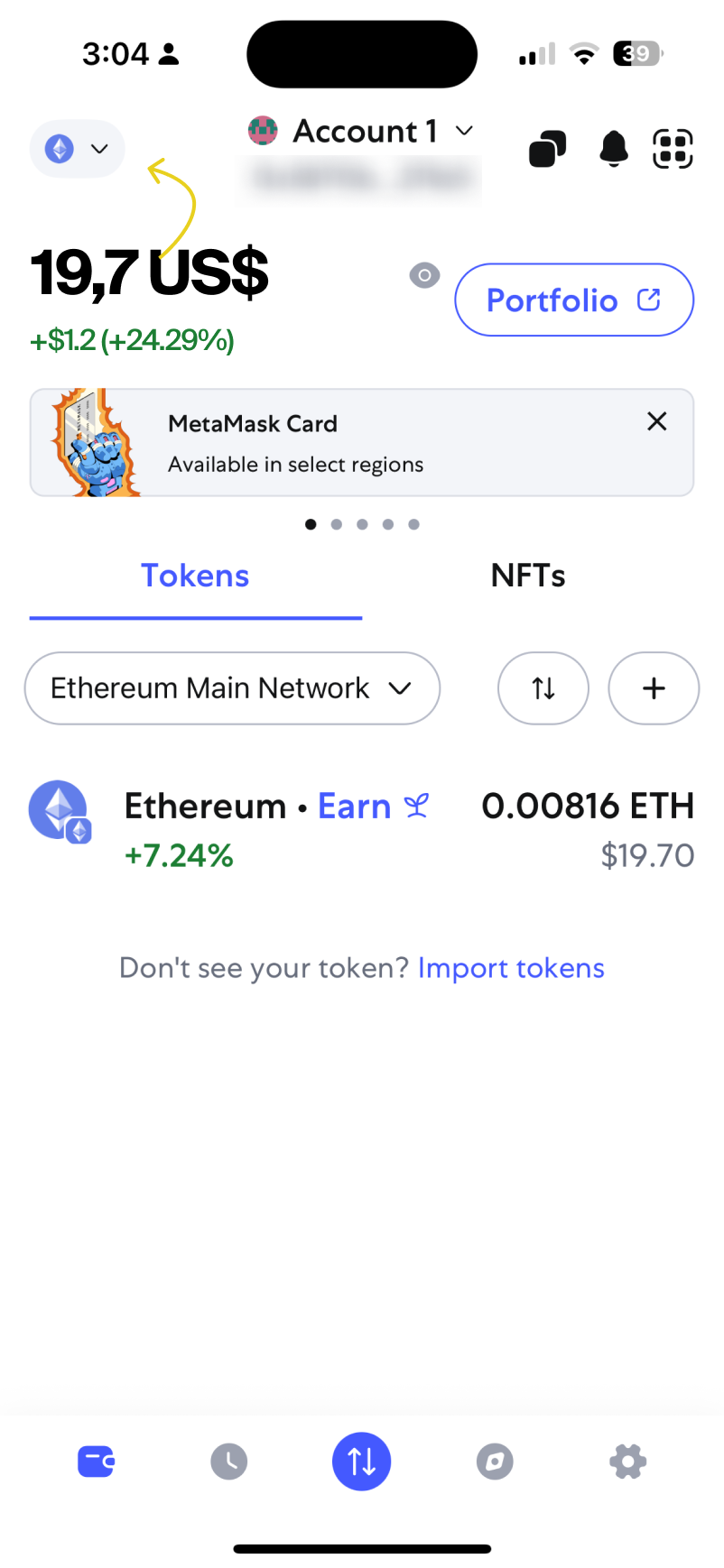Expand the Ethereum Main Network filter
This screenshot has height=1568, width=724.
232,688
